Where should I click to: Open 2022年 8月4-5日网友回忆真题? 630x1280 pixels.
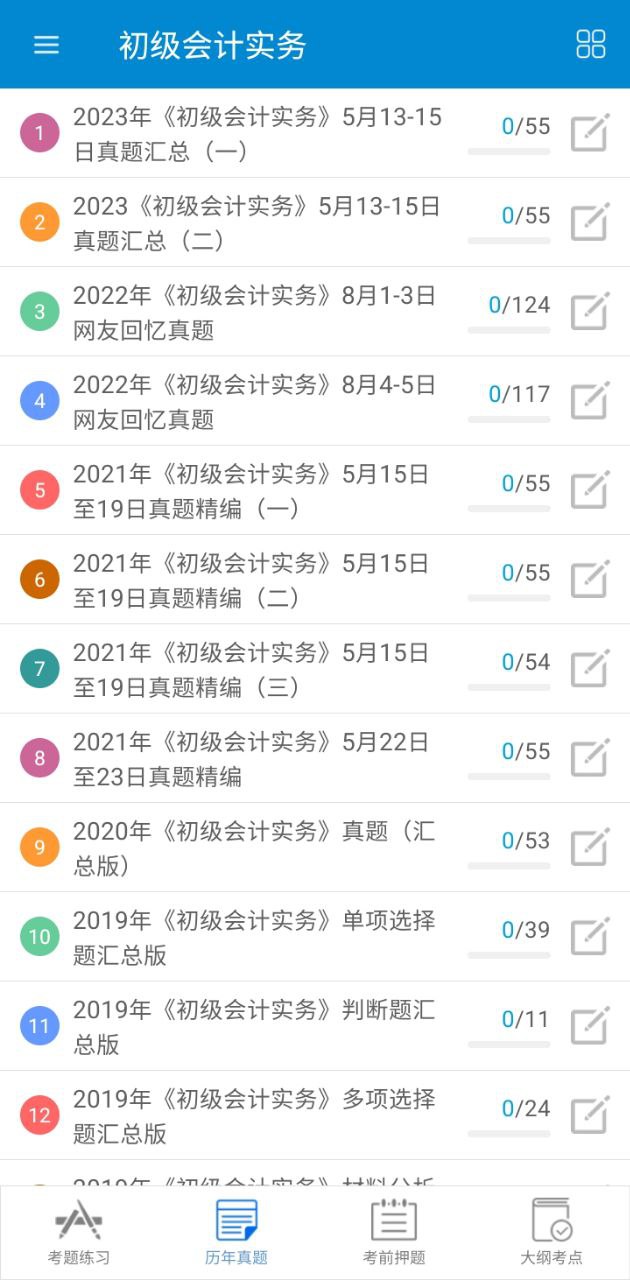click(x=255, y=401)
